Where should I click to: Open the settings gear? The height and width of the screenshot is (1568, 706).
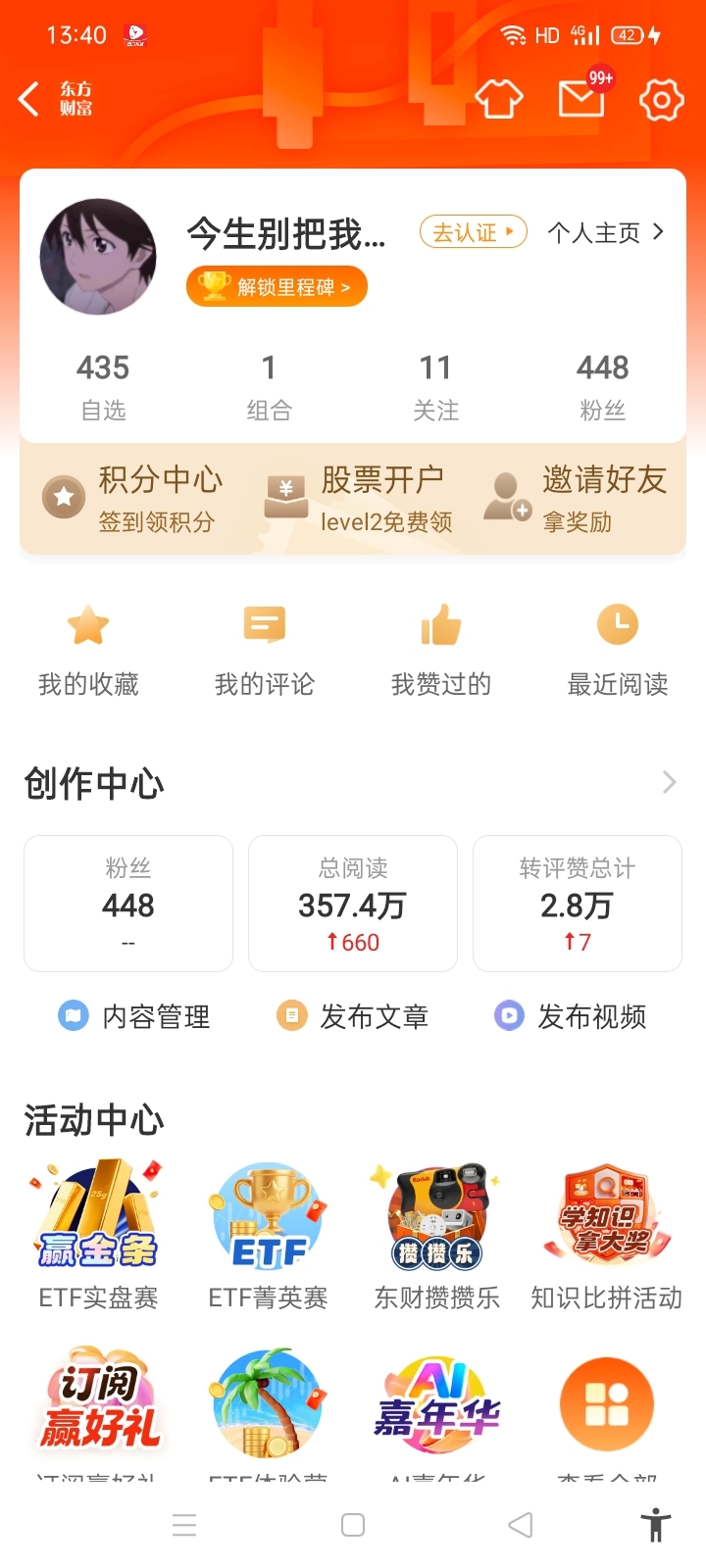pos(661,99)
